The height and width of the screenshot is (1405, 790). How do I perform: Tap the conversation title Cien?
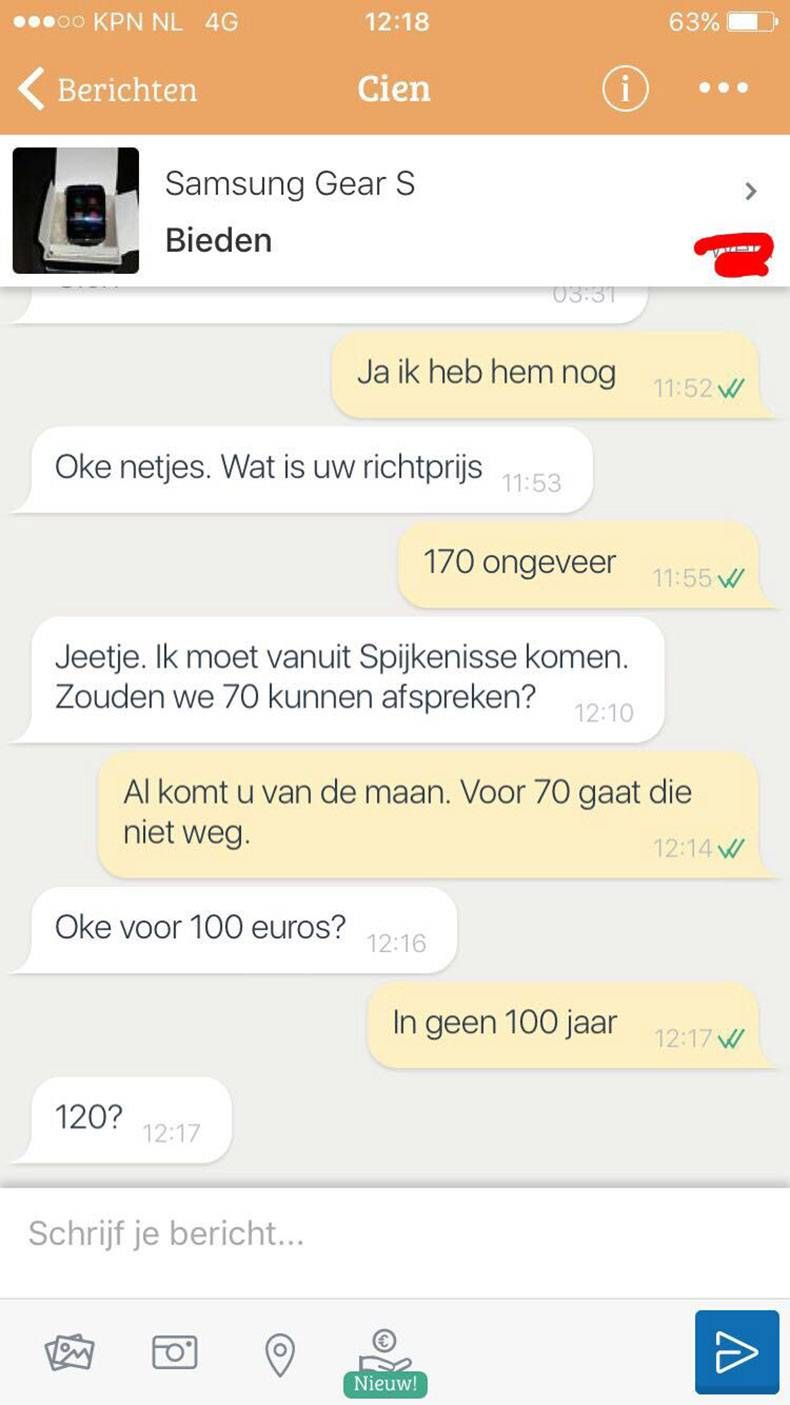394,90
